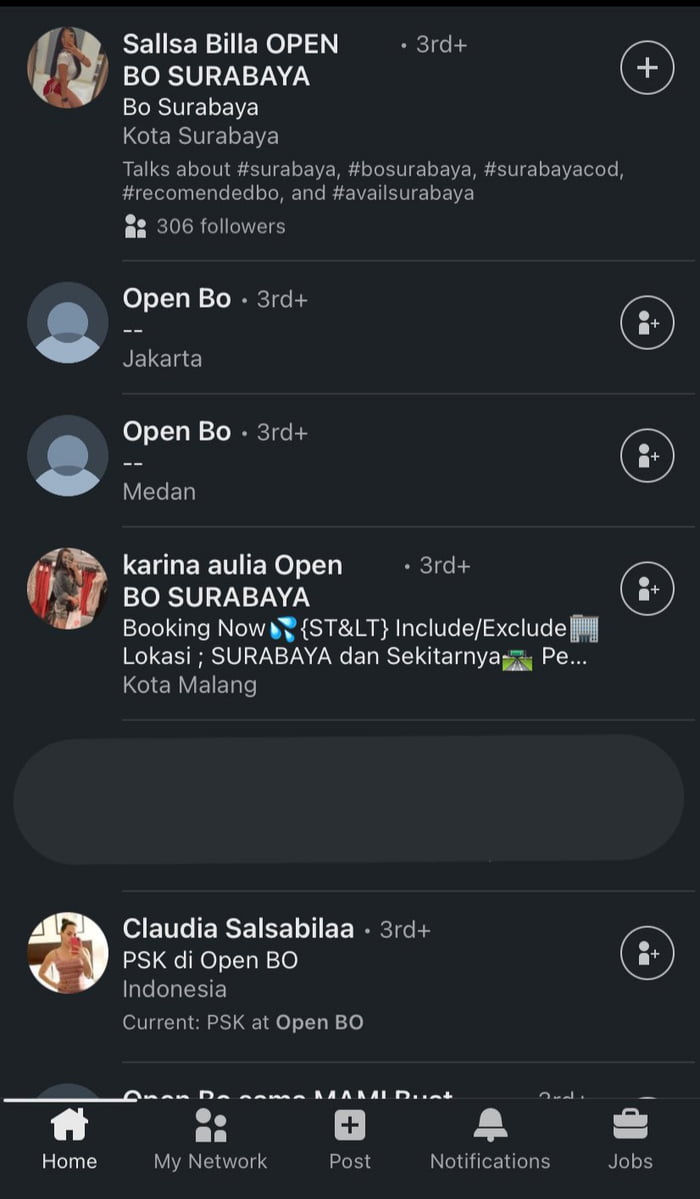Switch to the Jobs tab

pyautogui.click(x=630, y=1139)
